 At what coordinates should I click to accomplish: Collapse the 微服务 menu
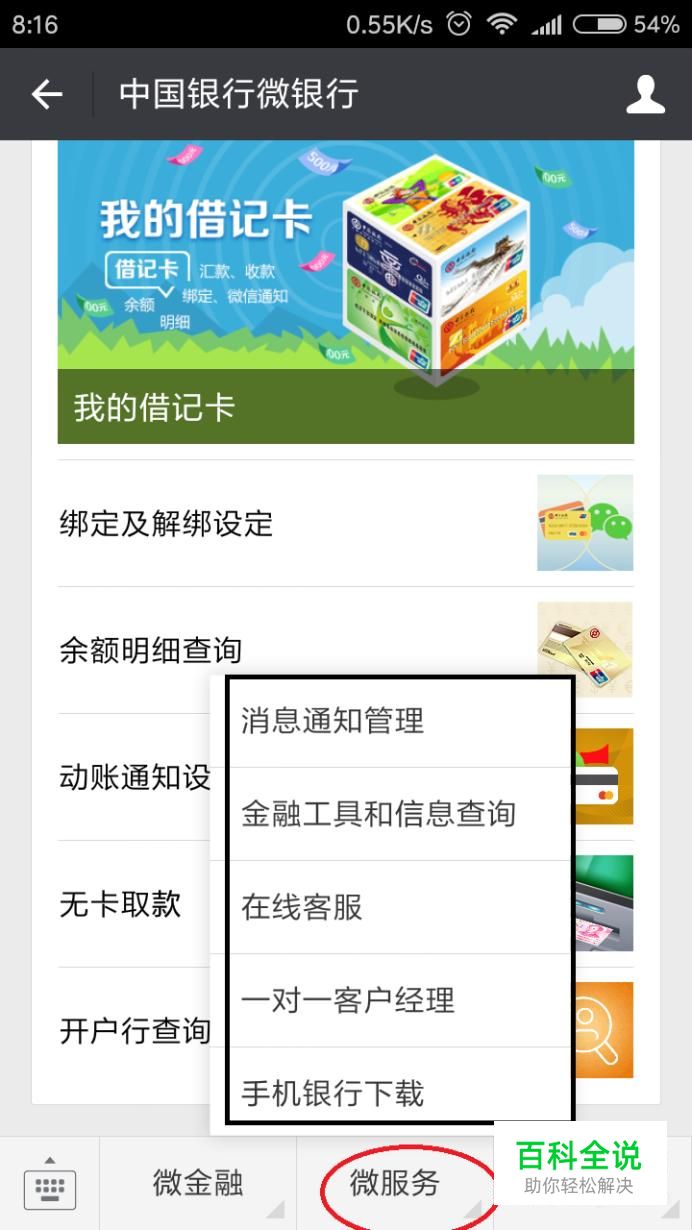pos(395,1184)
